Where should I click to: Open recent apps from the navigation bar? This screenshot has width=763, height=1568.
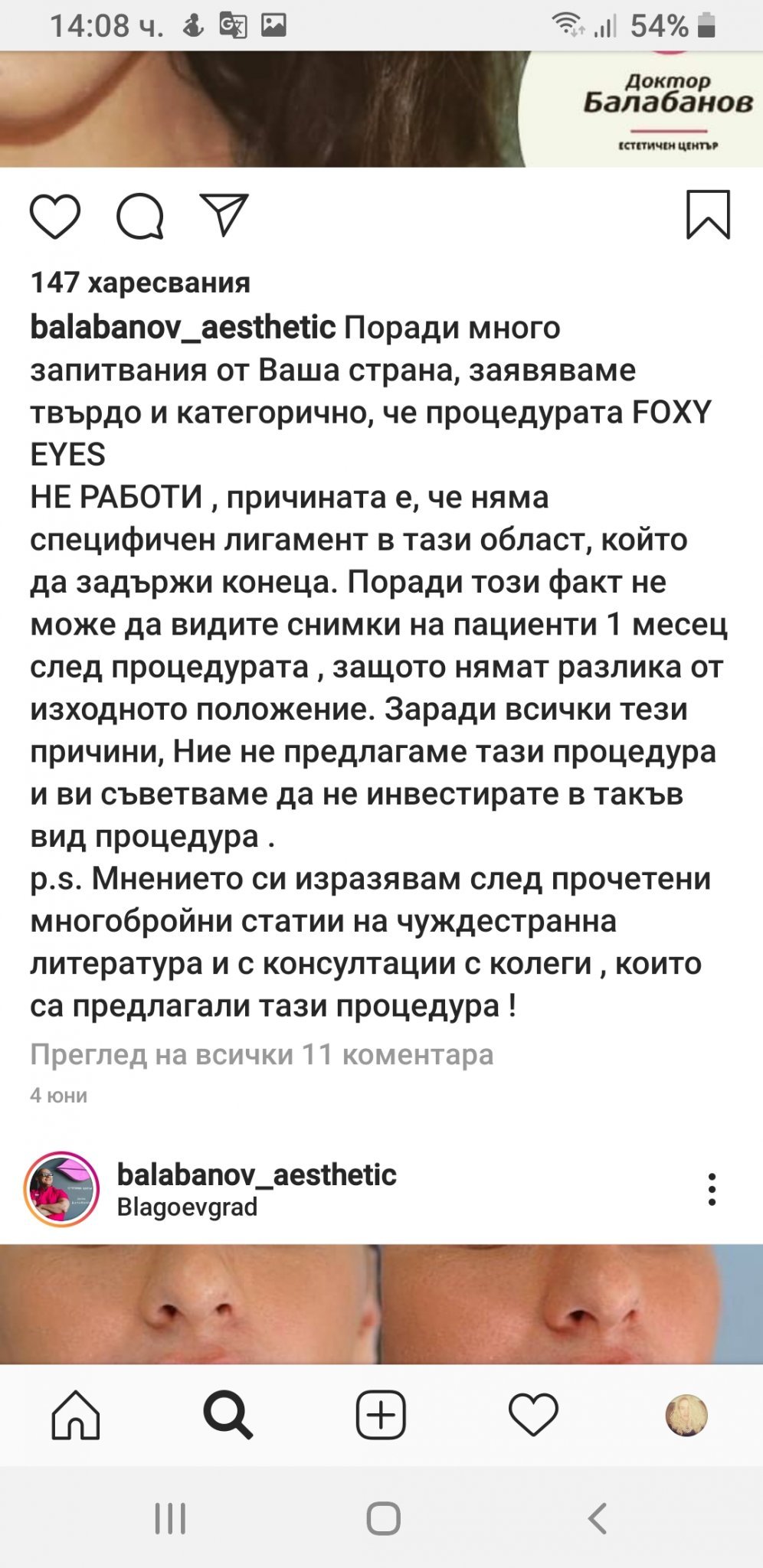170,1517
